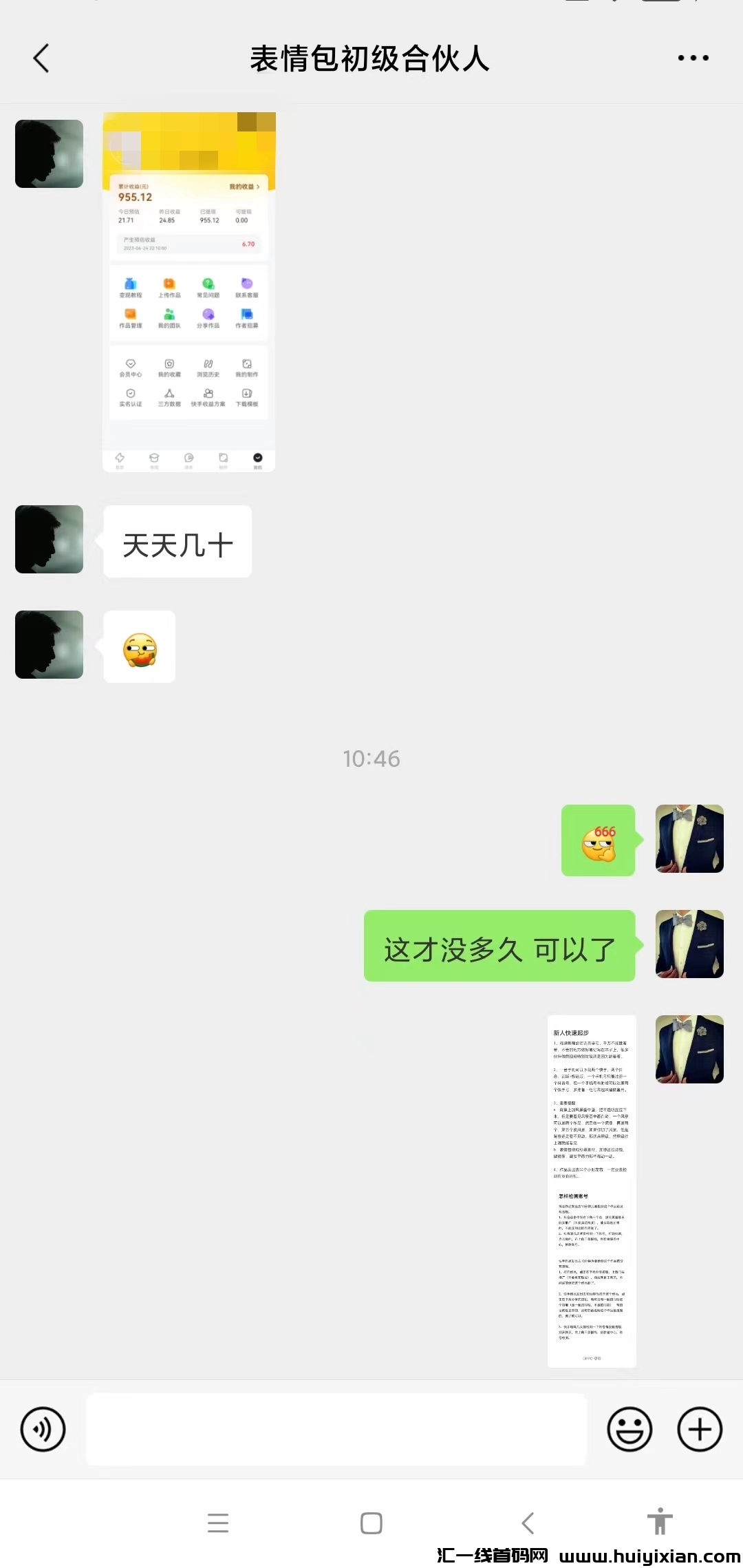Open the 下载模板 download template icon
The width and height of the screenshot is (743, 1568).
[246, 393]
